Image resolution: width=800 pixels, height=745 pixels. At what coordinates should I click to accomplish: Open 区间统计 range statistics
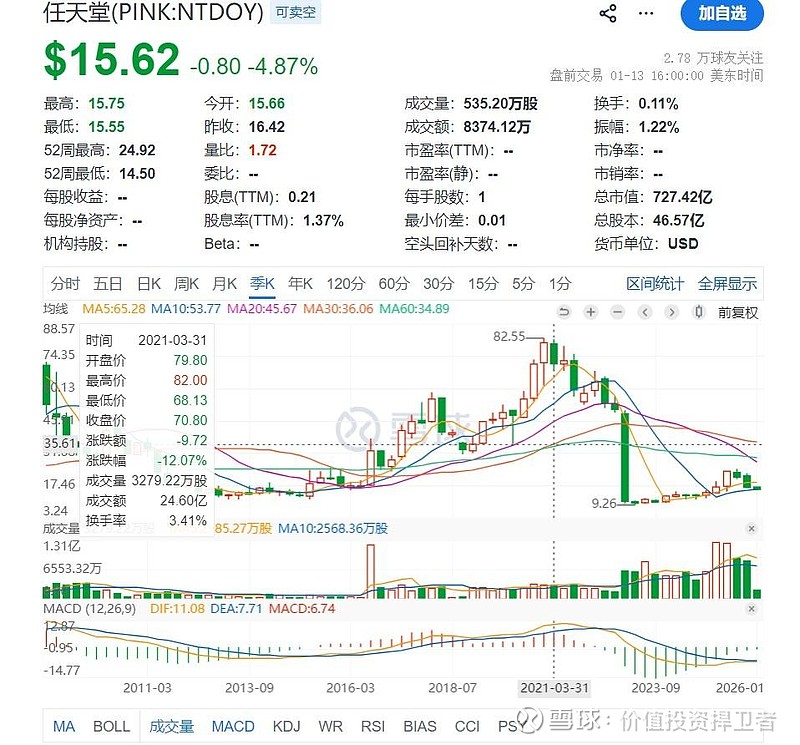click(x=655, y=283)
